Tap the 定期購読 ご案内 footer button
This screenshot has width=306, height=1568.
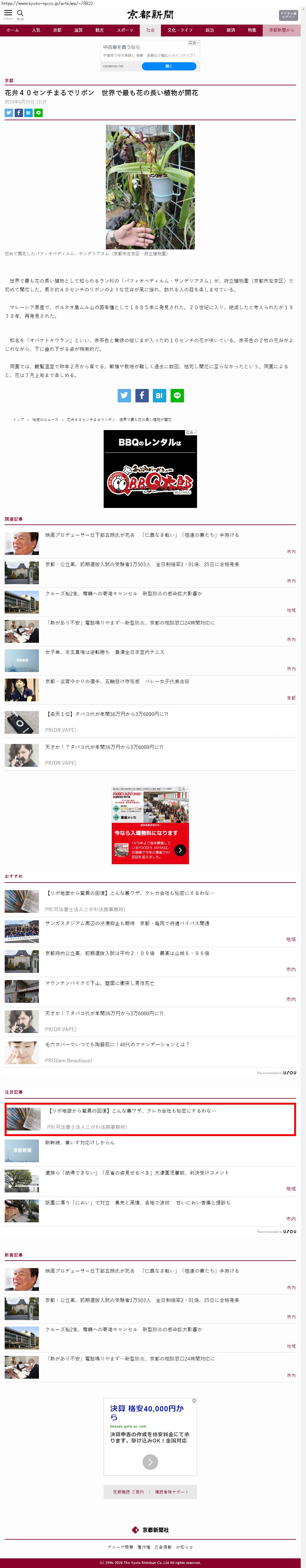[x=128, y=1492]
